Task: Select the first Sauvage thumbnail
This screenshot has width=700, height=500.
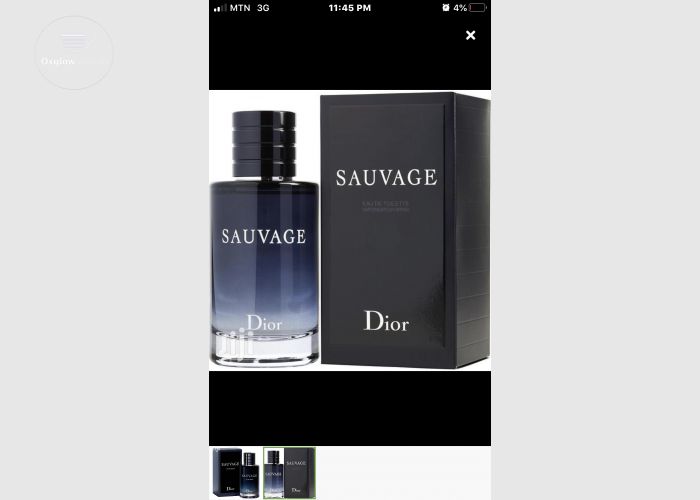Action: (236, 473)
